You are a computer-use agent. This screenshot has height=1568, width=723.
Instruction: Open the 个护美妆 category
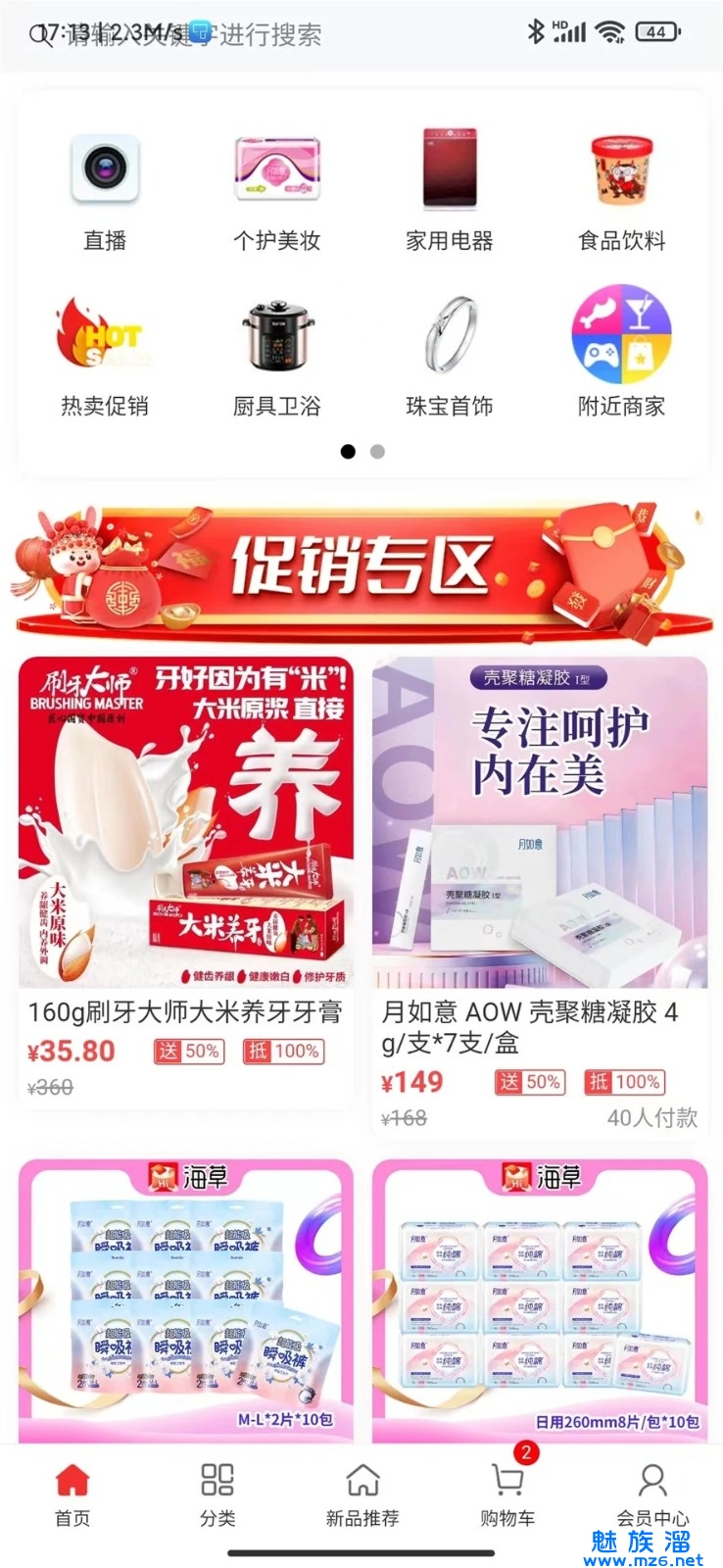pyautogui.click(x=277, y=192)
